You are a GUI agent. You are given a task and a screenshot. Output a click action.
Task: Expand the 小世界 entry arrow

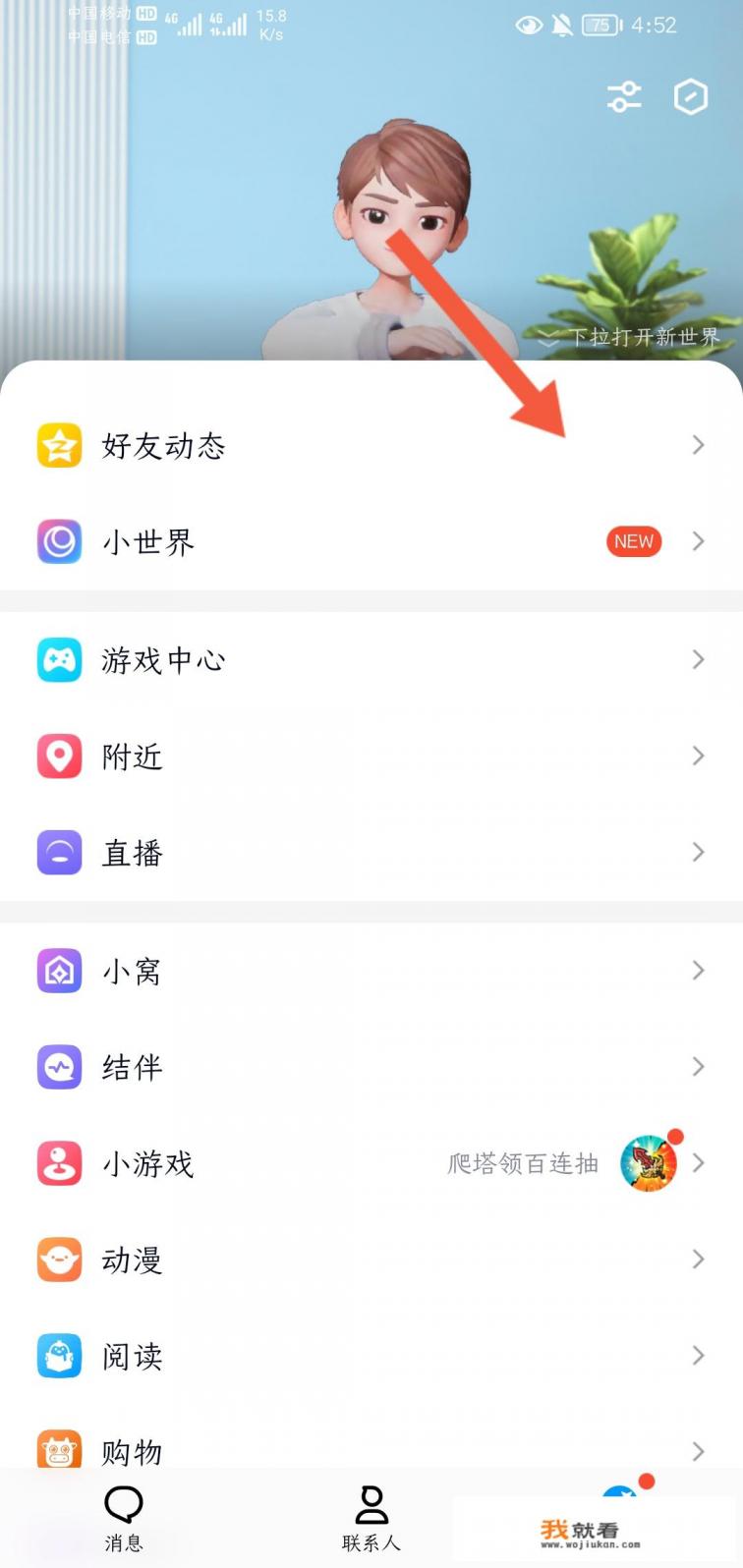[698, 541]
